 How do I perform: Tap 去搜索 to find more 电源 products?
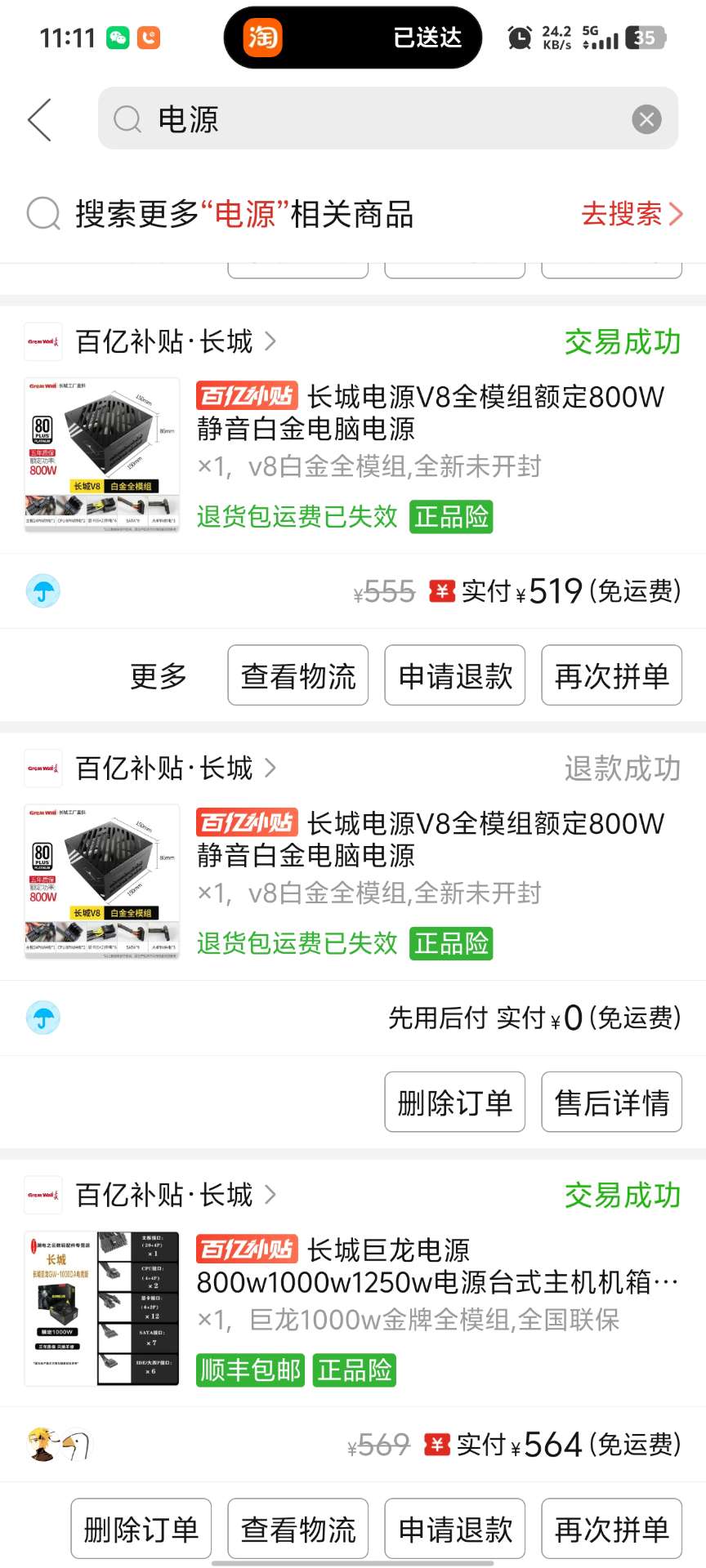click(631, 214)
